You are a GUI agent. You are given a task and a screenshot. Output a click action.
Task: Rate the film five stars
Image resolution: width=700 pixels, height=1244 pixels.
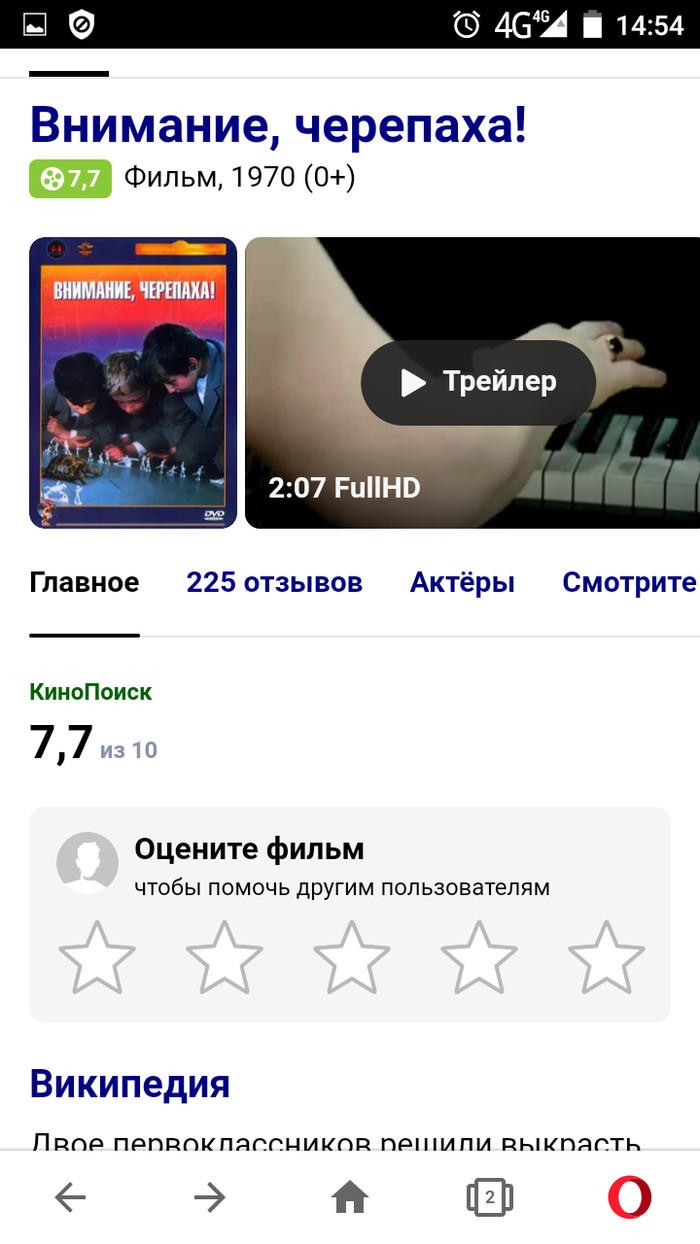[x=606, y=957]
